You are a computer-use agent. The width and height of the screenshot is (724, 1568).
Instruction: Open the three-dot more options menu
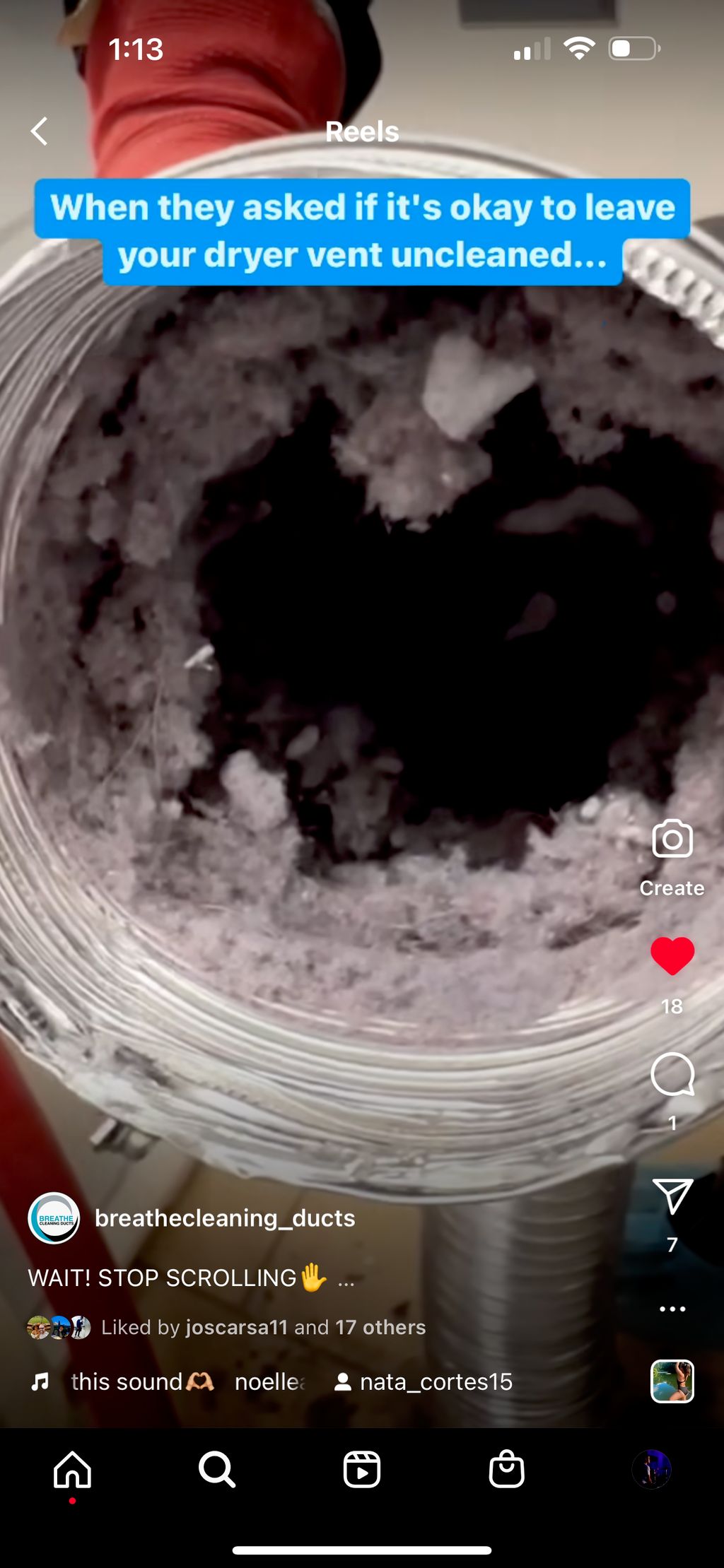[672, 1309]
